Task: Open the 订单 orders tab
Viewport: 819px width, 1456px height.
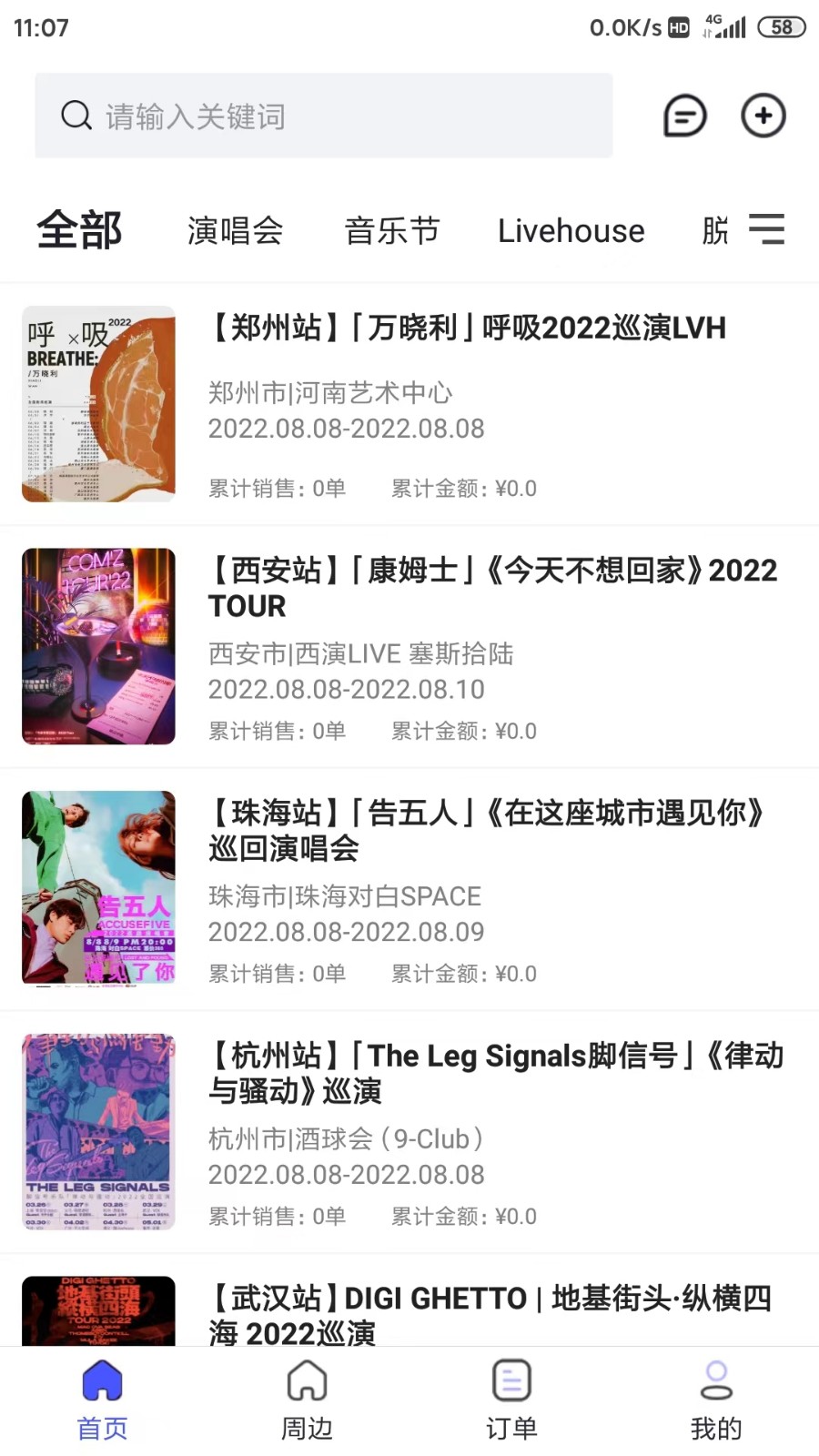Action: coord(511,1400)
